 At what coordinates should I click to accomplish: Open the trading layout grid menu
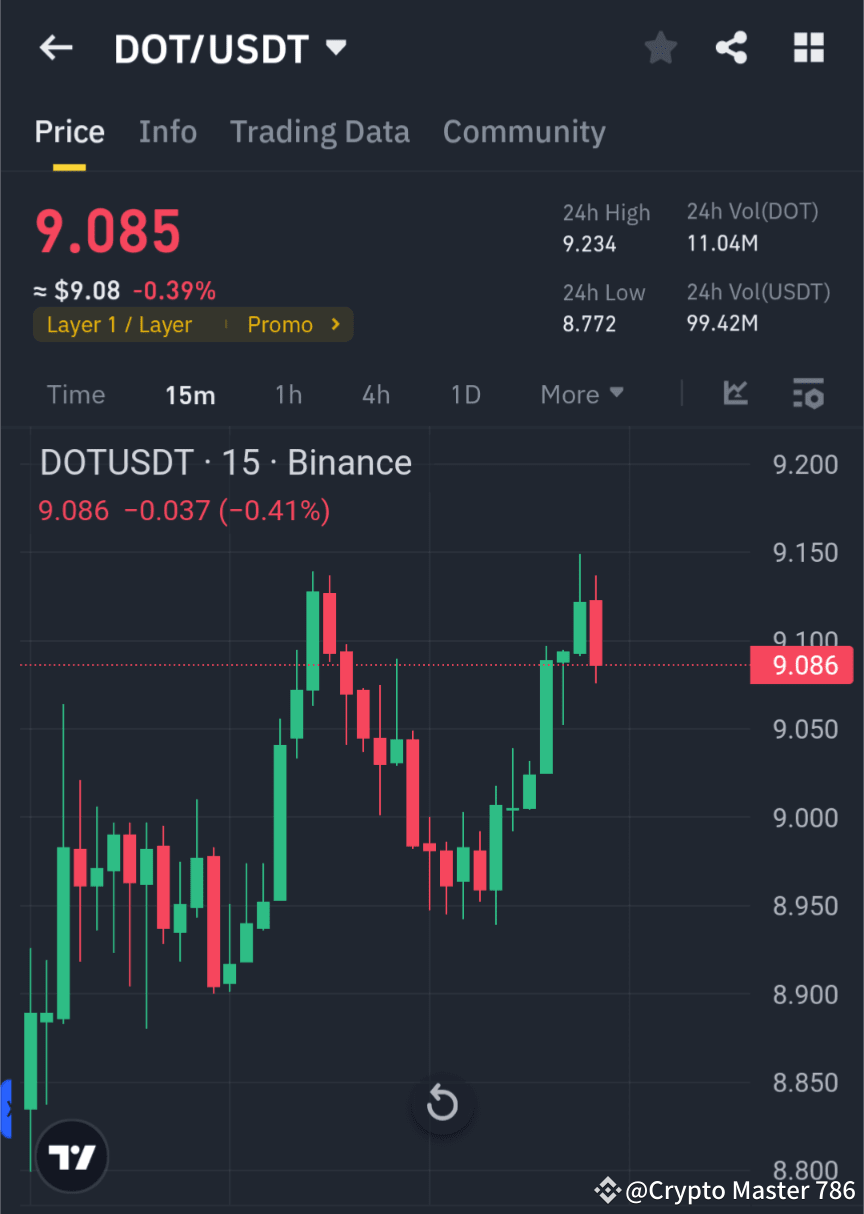pos(808,47)
